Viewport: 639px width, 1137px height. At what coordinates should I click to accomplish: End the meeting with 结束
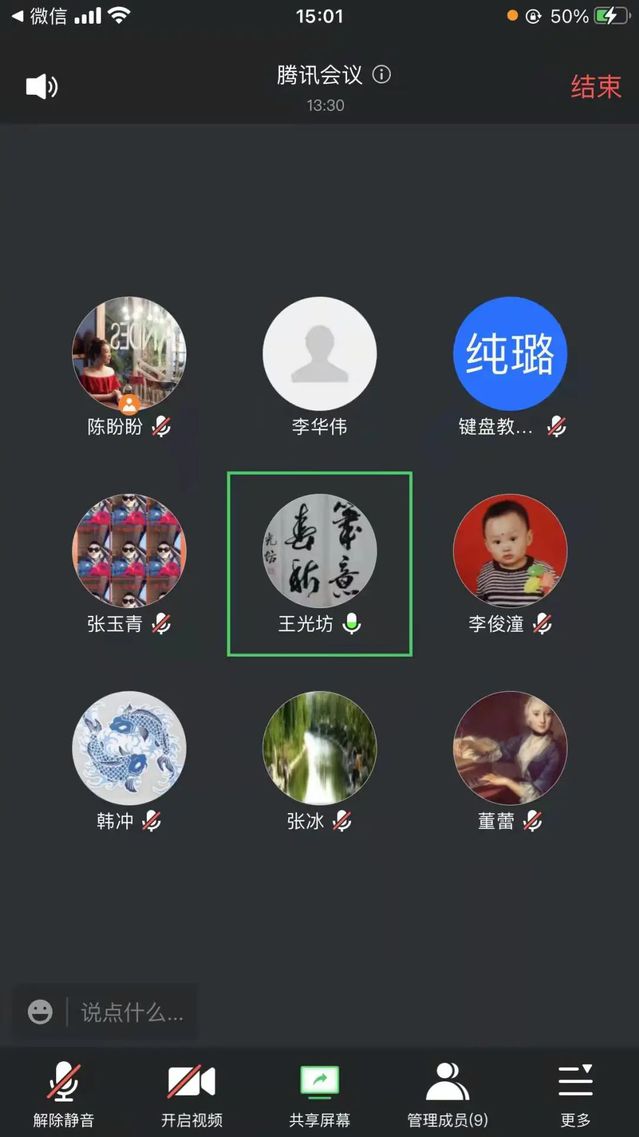tap(596, 87)
